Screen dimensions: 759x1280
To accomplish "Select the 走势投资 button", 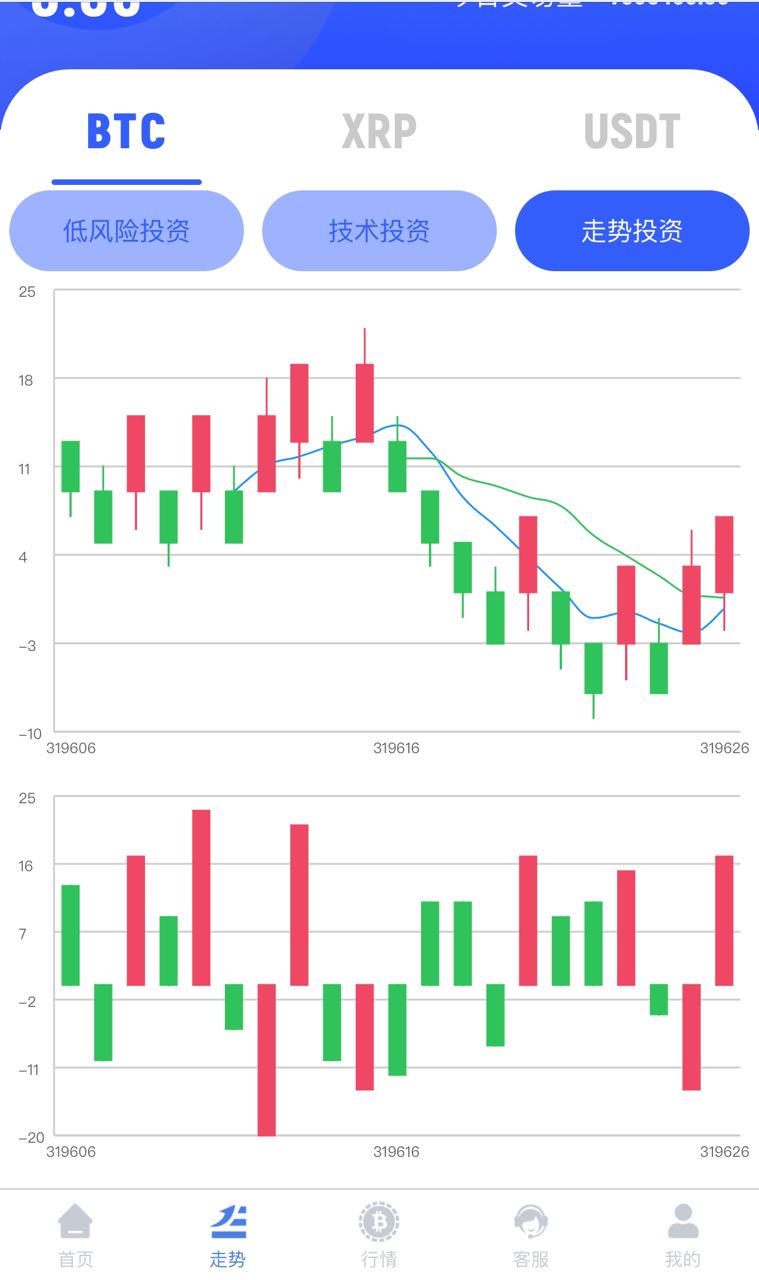I will coord(632,231).
